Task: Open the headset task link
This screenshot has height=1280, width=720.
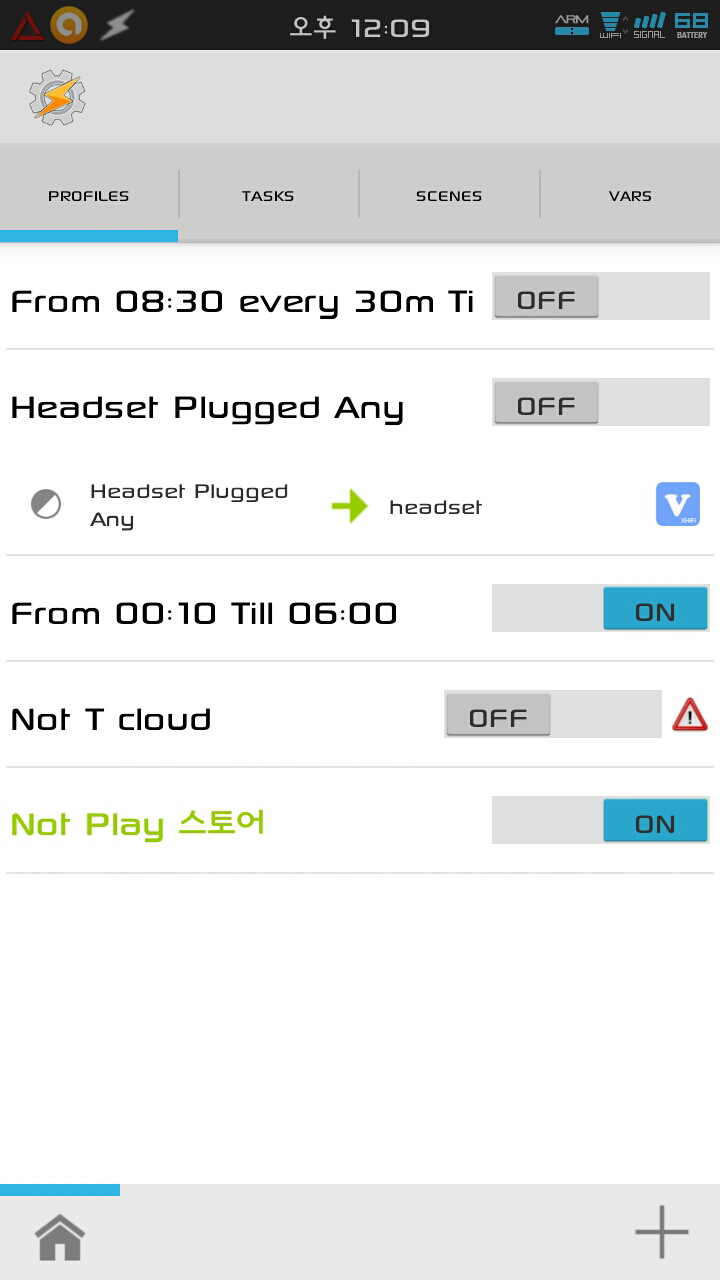Action: [x=435, y=507]
